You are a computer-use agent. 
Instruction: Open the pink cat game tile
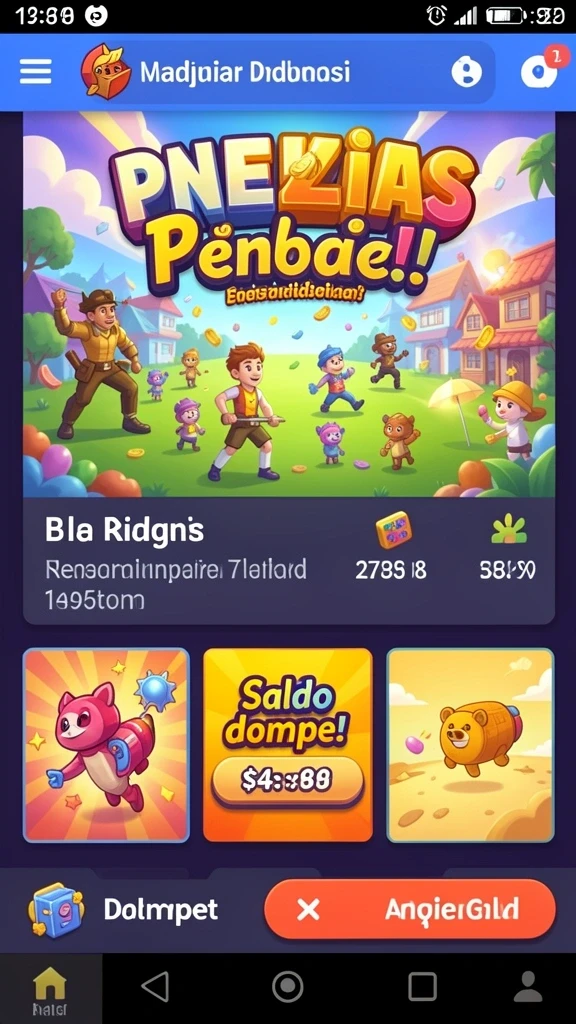106,745
